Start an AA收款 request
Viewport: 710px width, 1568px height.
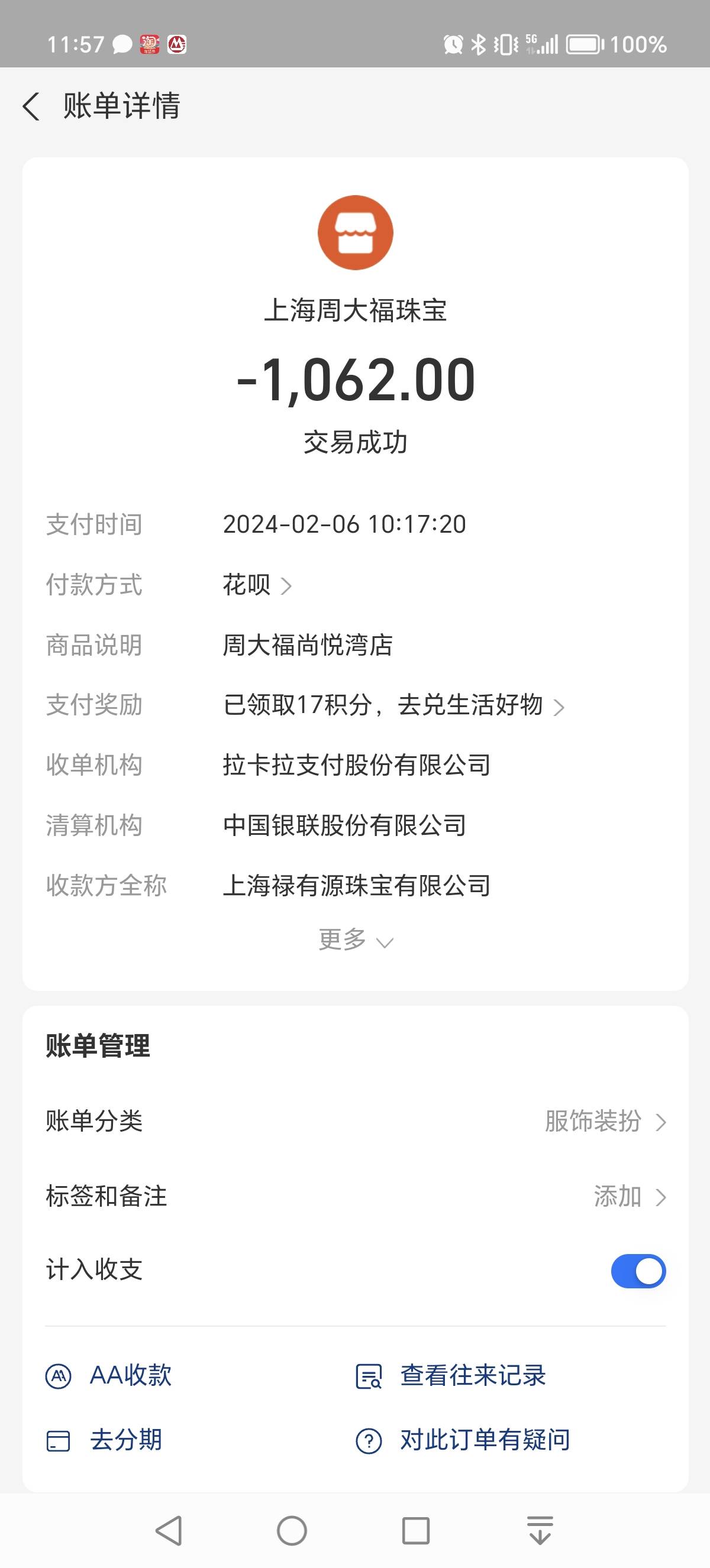pos(109,1376)
